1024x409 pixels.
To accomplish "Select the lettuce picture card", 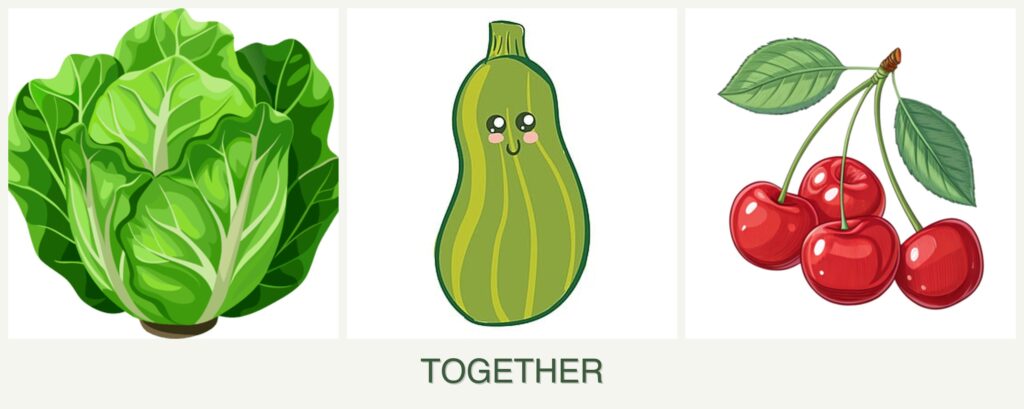I will (x=173, y=173).
